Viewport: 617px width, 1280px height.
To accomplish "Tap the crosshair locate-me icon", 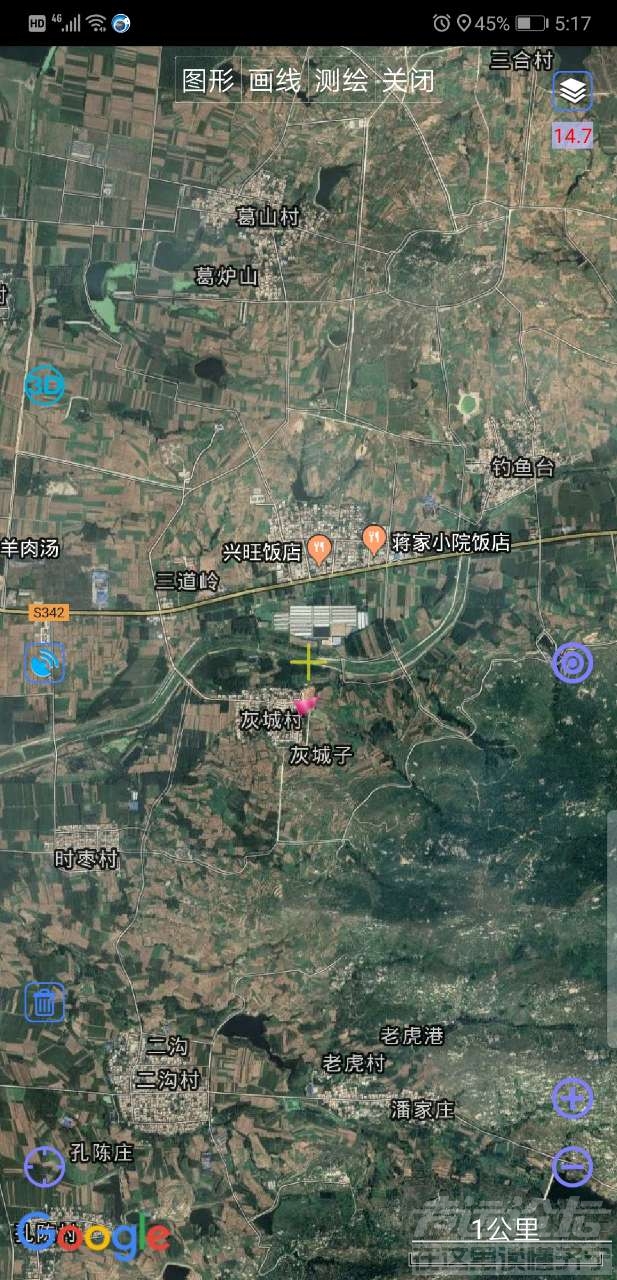I will [x=45, y=1166].
